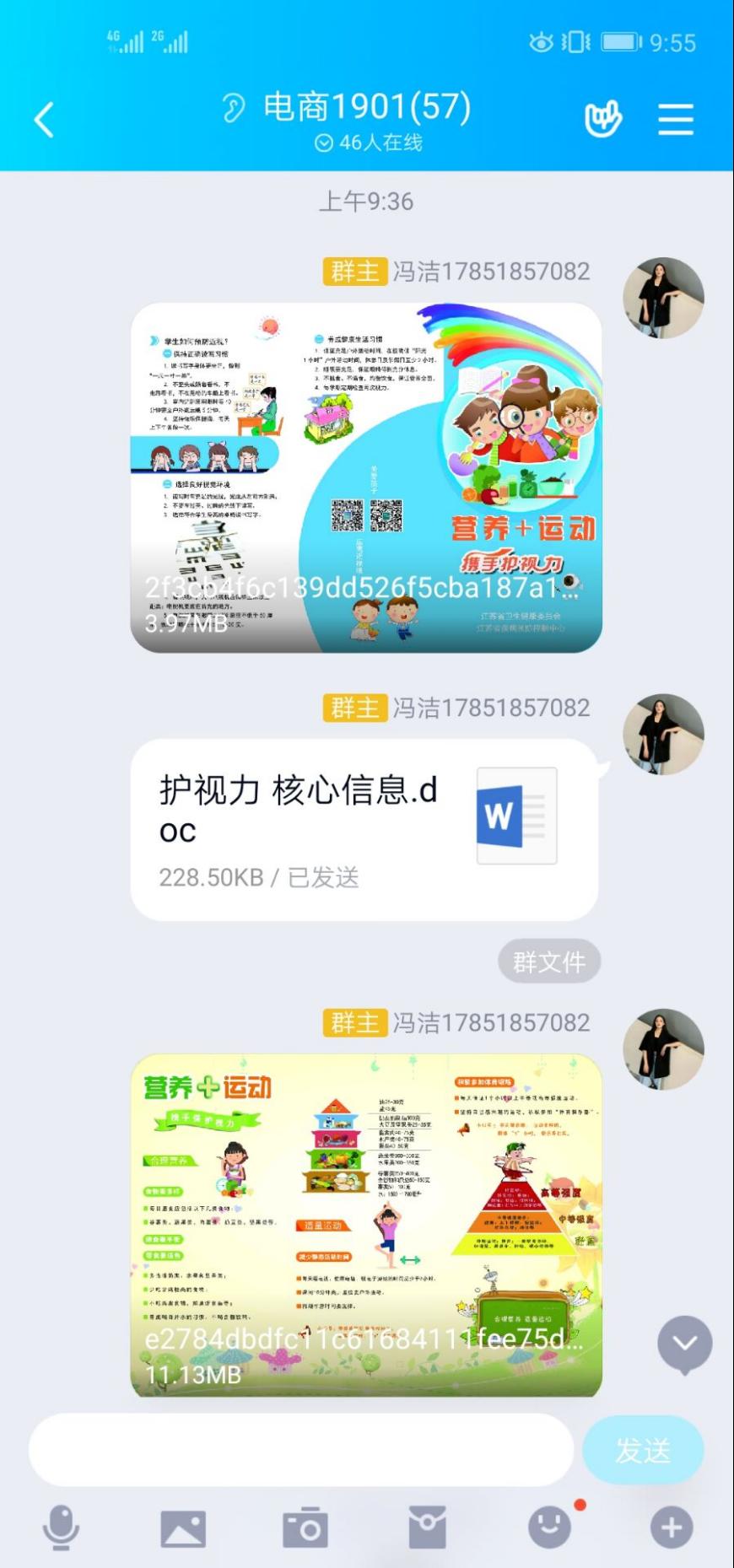Open the 11.13MB image file message
Viewport: 734px width, 1568px height.
[366, 1225]
